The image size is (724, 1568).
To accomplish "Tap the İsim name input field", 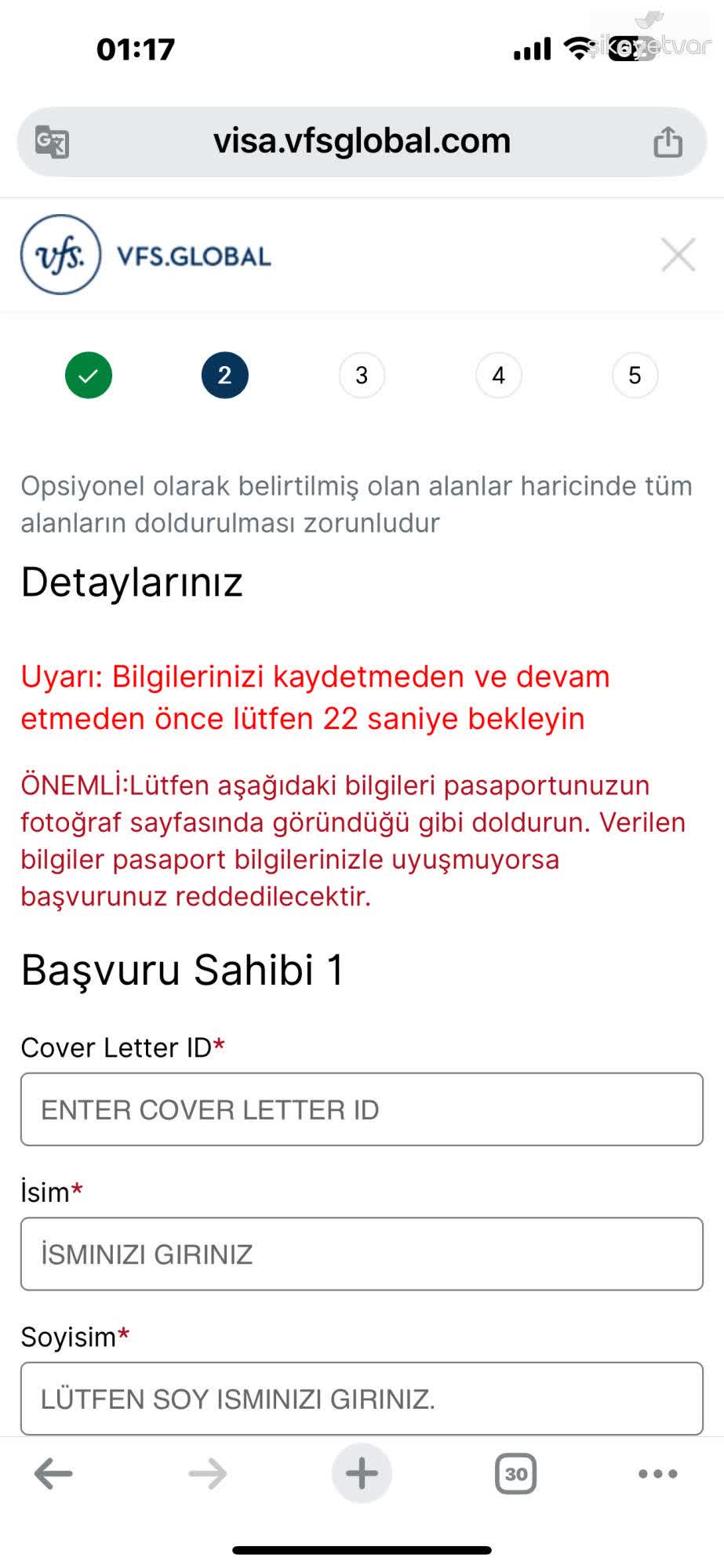I will tap(361, 1253).
